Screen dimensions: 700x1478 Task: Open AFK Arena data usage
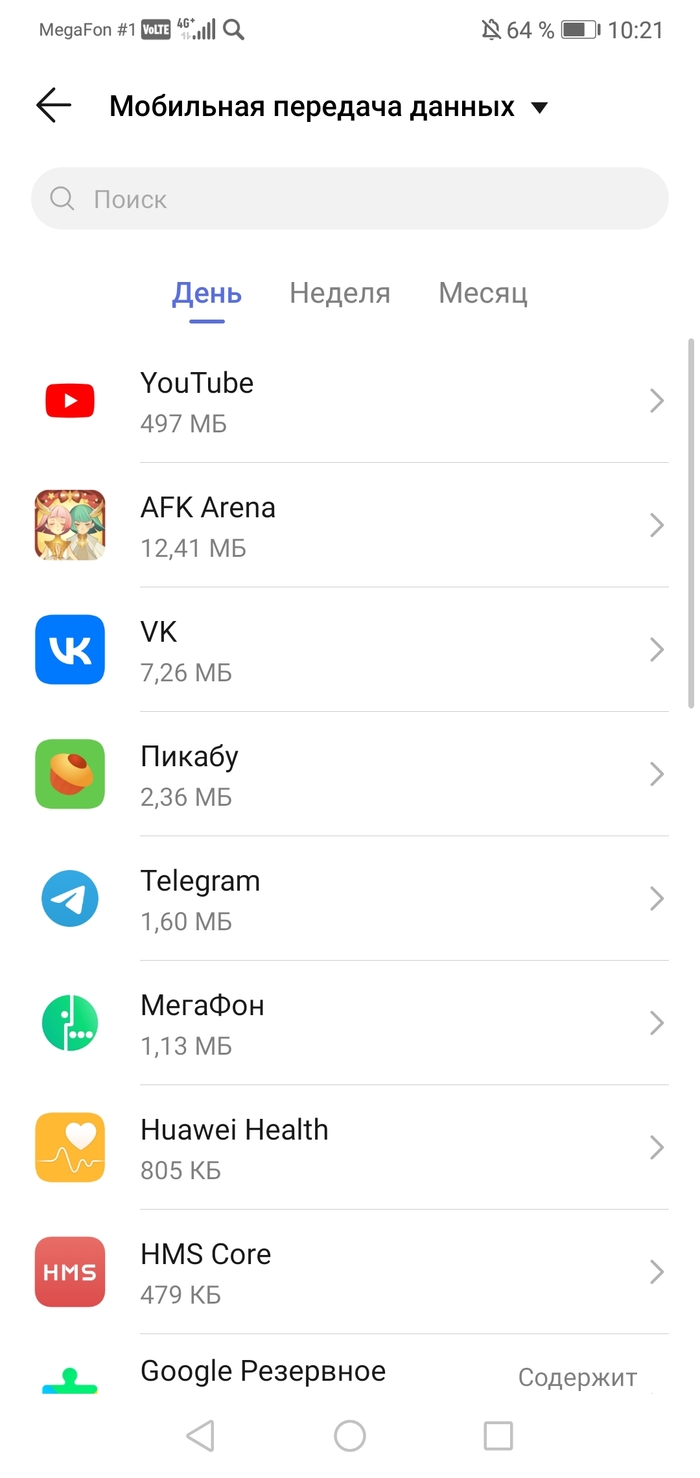350,526
